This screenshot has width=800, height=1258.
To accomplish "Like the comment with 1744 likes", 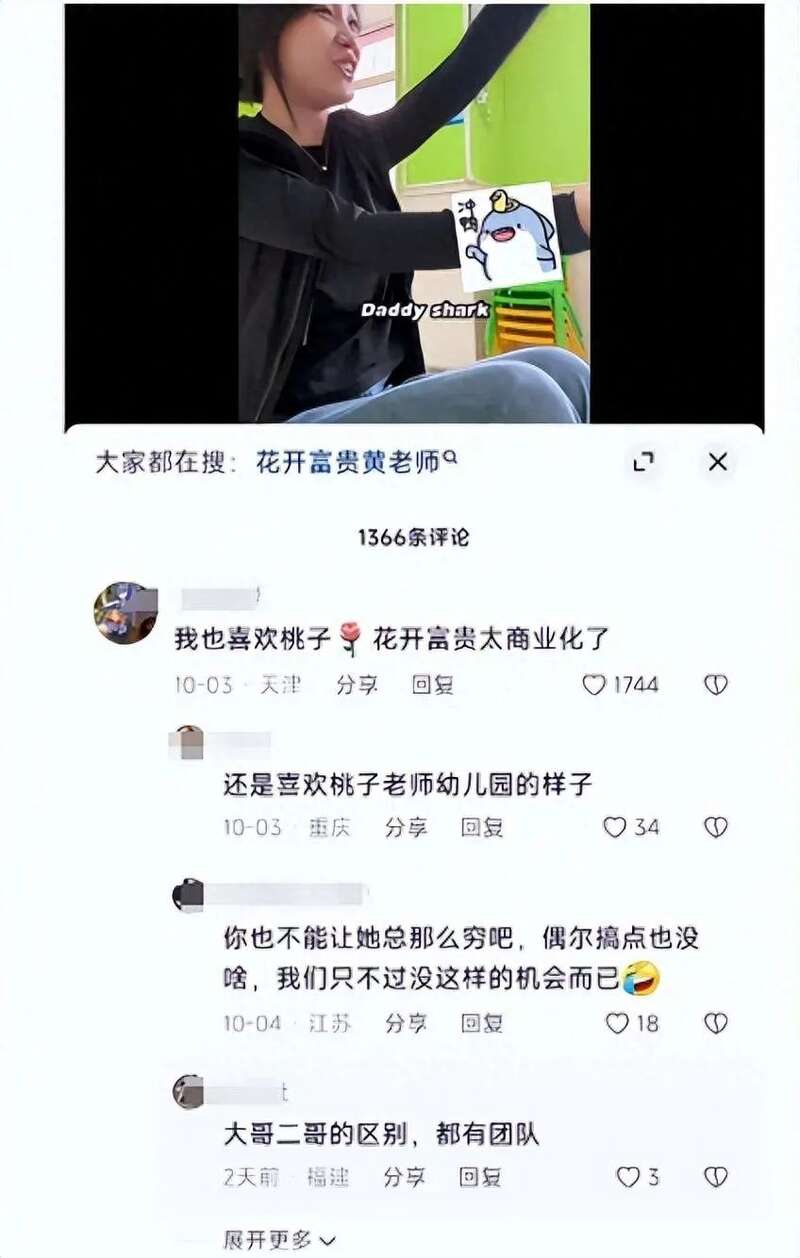I will pyautogui.click(x=595, y=685).
